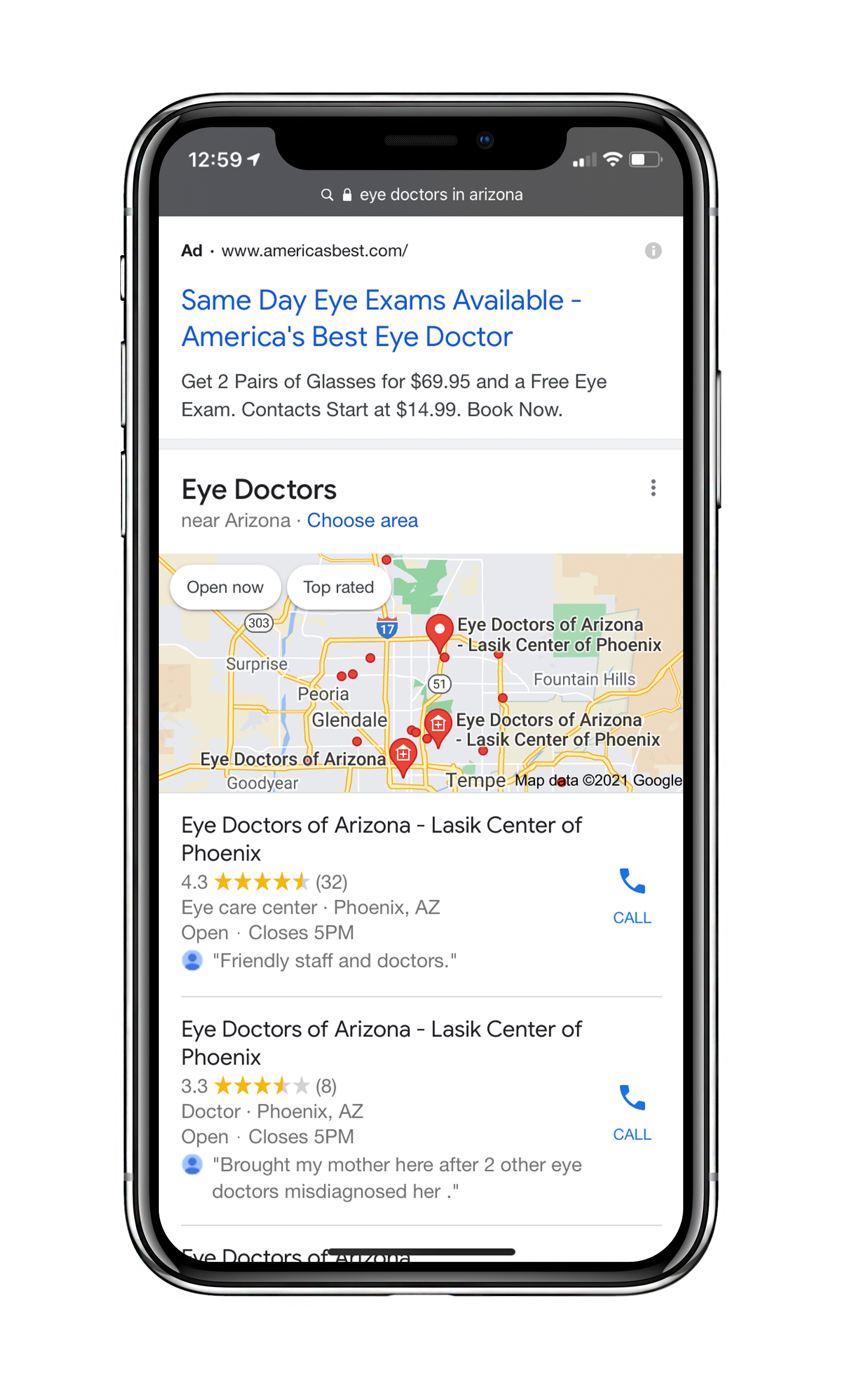Viewport: 868px width, 1389px height.
Task: Open the 4.3-rated Lasik Center of Phoenix listing
Action: (381, 839)
